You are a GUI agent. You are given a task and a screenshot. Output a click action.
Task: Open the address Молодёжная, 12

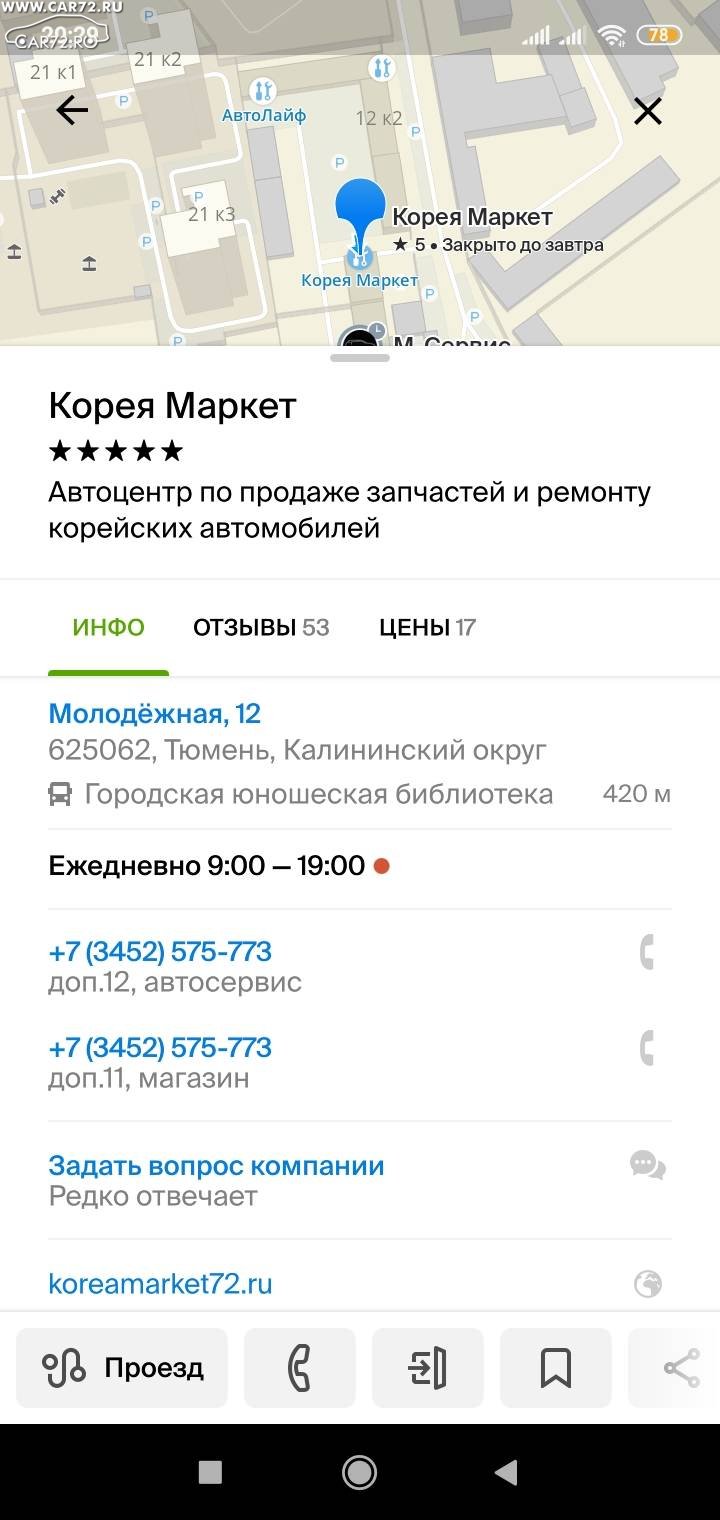point(155,713)
